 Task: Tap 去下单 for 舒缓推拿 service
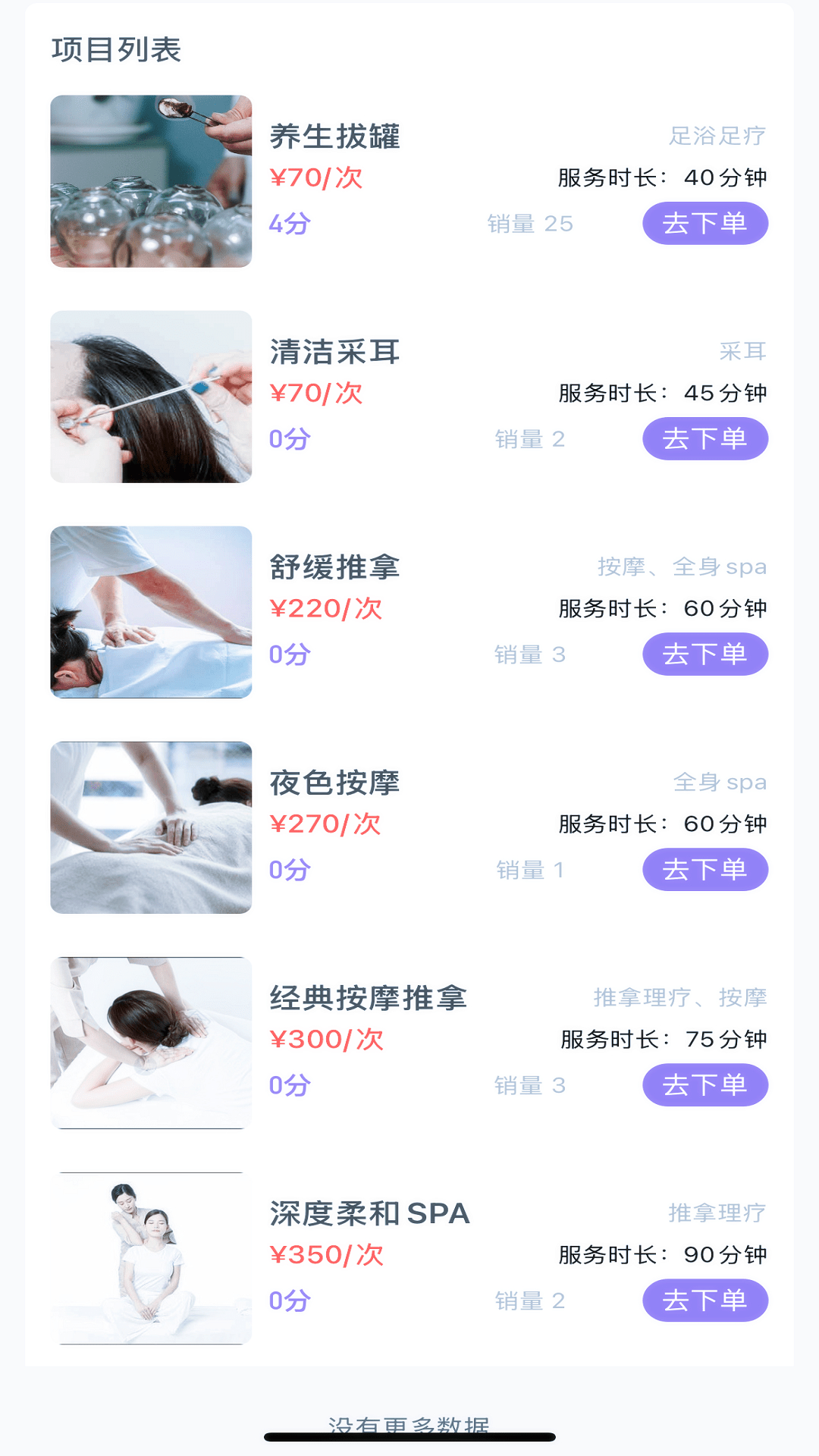704,654
